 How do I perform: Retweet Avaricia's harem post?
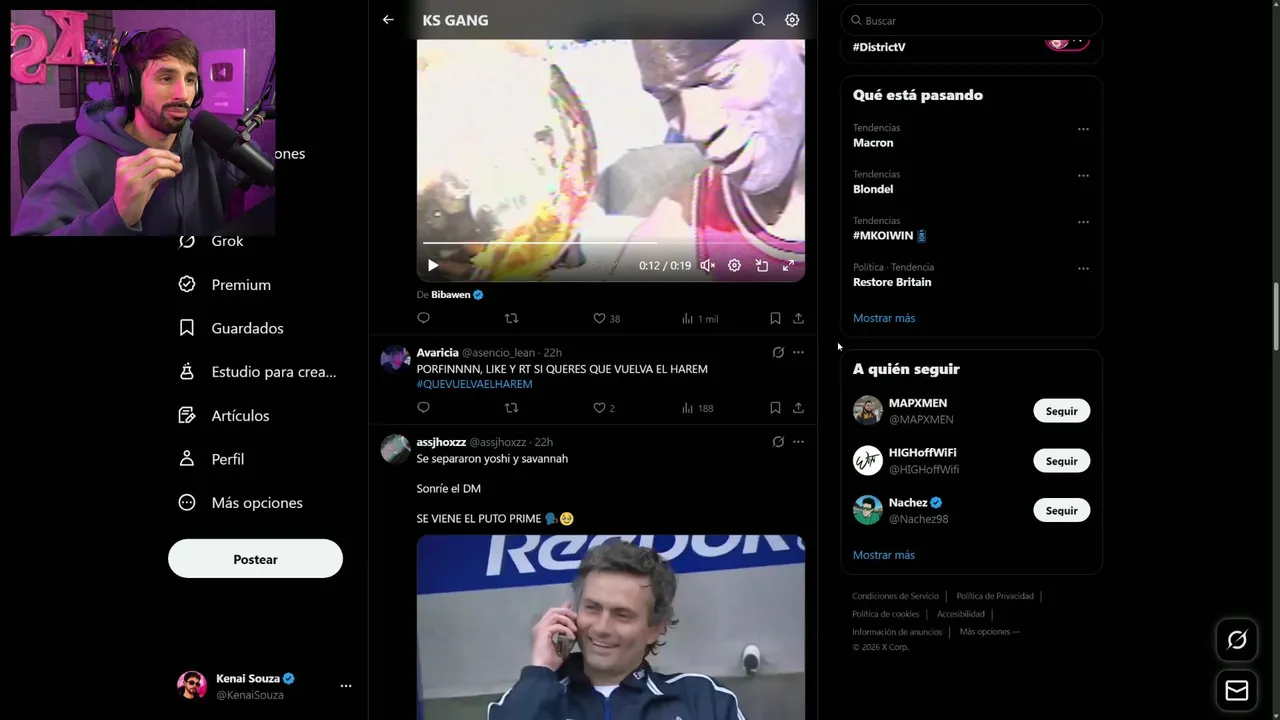pyautogui.click(x=511, y=408)
